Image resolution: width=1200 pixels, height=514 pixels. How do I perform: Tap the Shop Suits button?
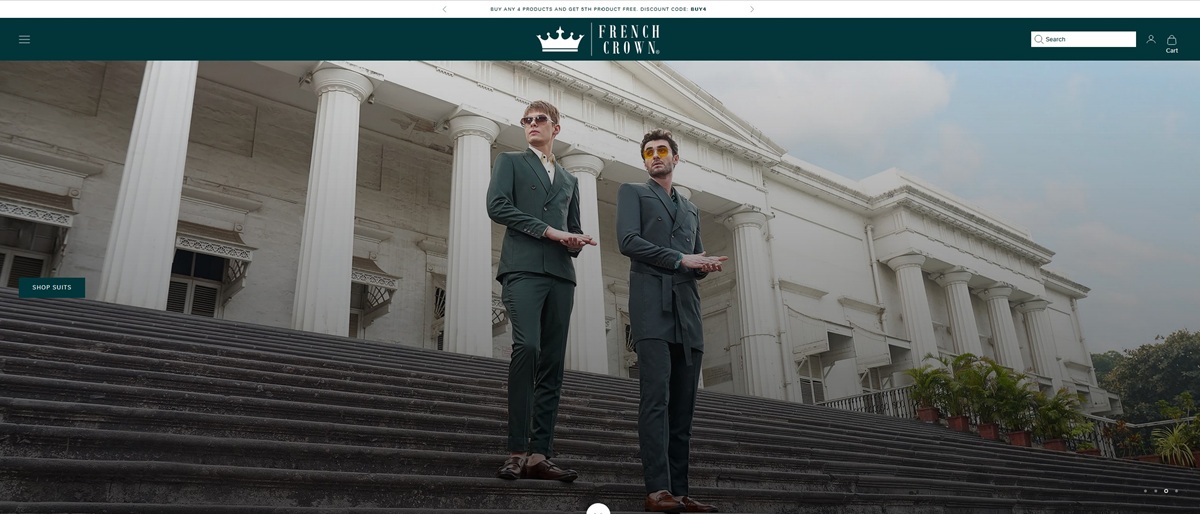(x=52, y=288)
